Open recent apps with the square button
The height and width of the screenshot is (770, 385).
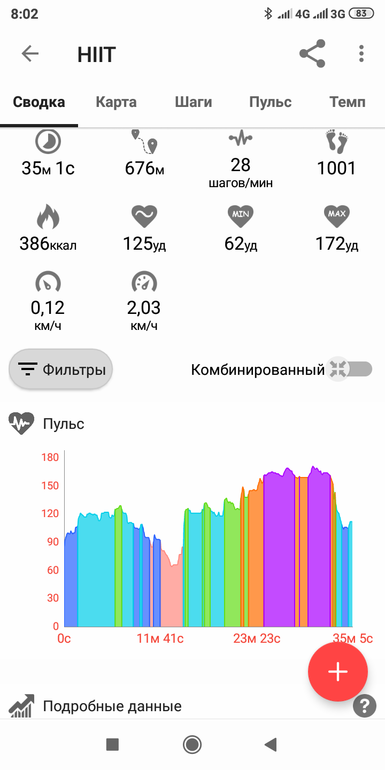point(113,745)
